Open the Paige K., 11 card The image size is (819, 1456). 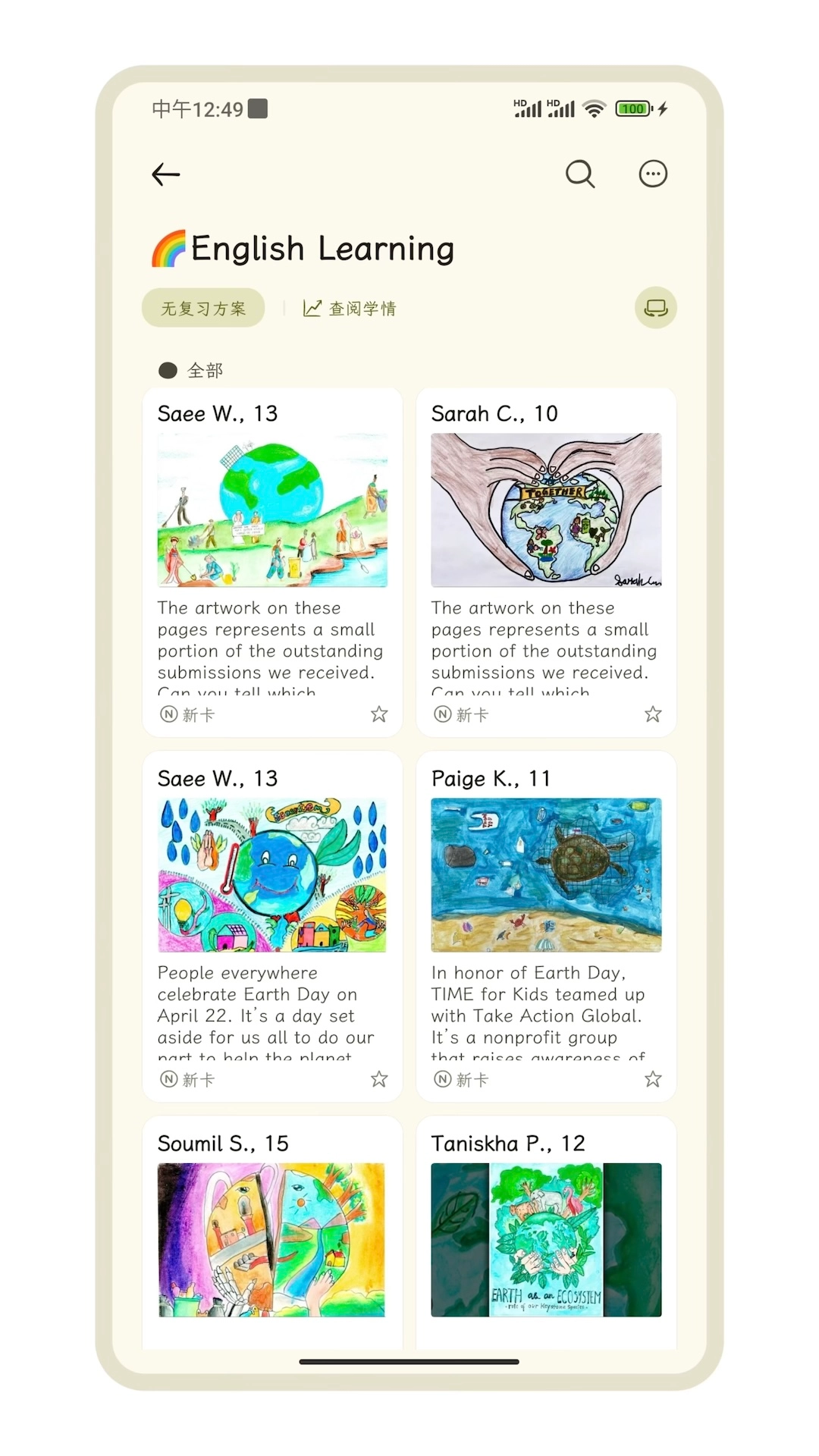[546, 910]
